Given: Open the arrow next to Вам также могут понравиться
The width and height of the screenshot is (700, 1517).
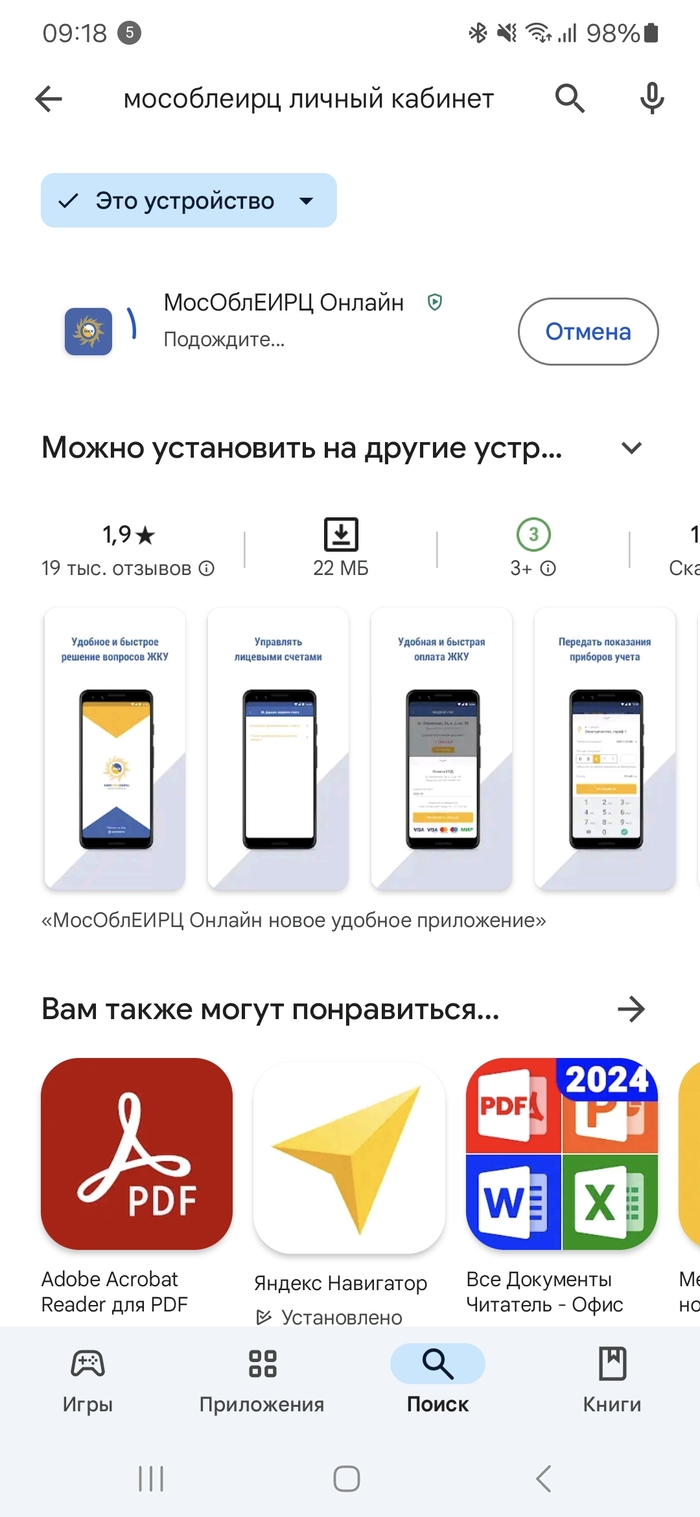Looking at the screenshot, I should click(x=631, y=1009).
